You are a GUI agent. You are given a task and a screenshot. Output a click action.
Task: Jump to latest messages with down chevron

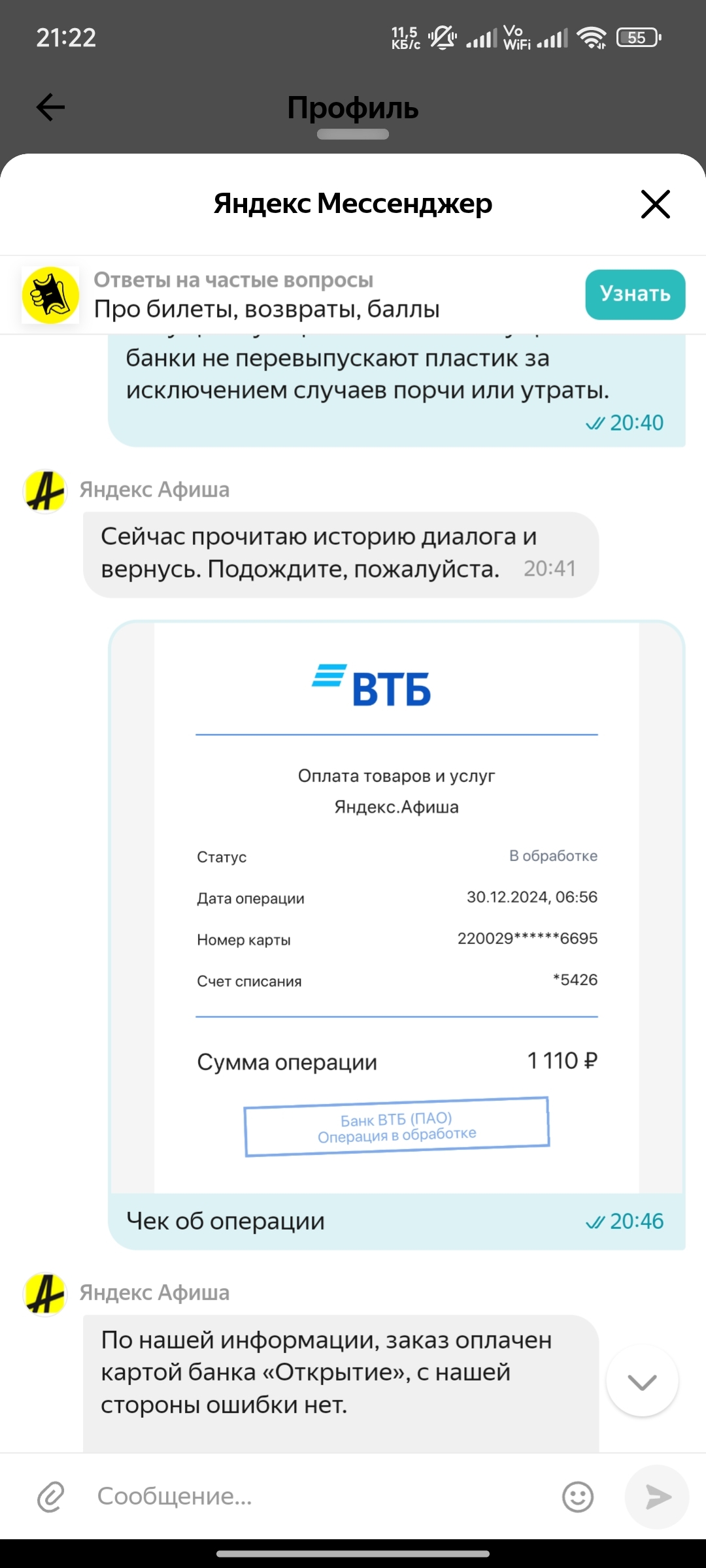coord(642,1380)
